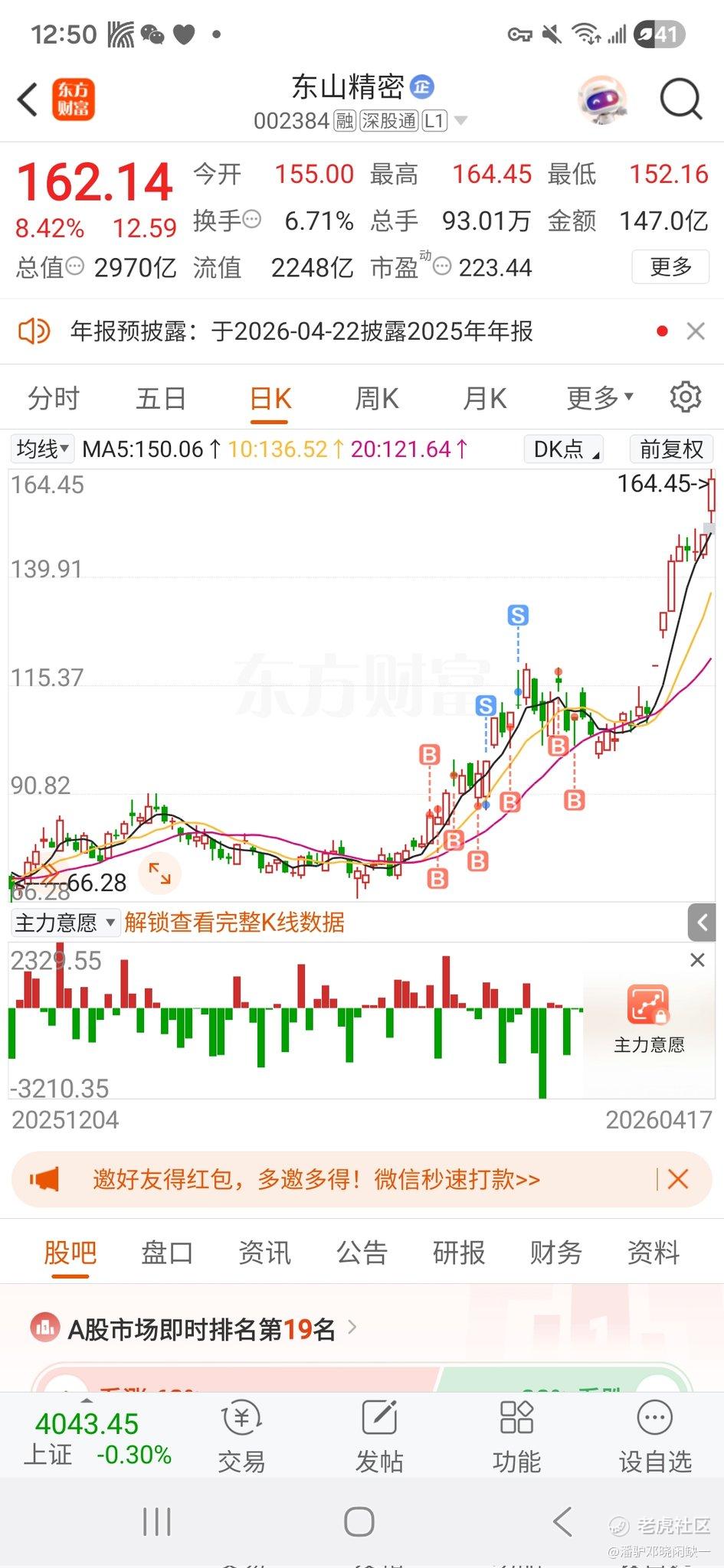Tap 更多 to show more quote data
The height and width of the screenshot is (1568, 724).
pyautogui.click(x=670, y=266)
